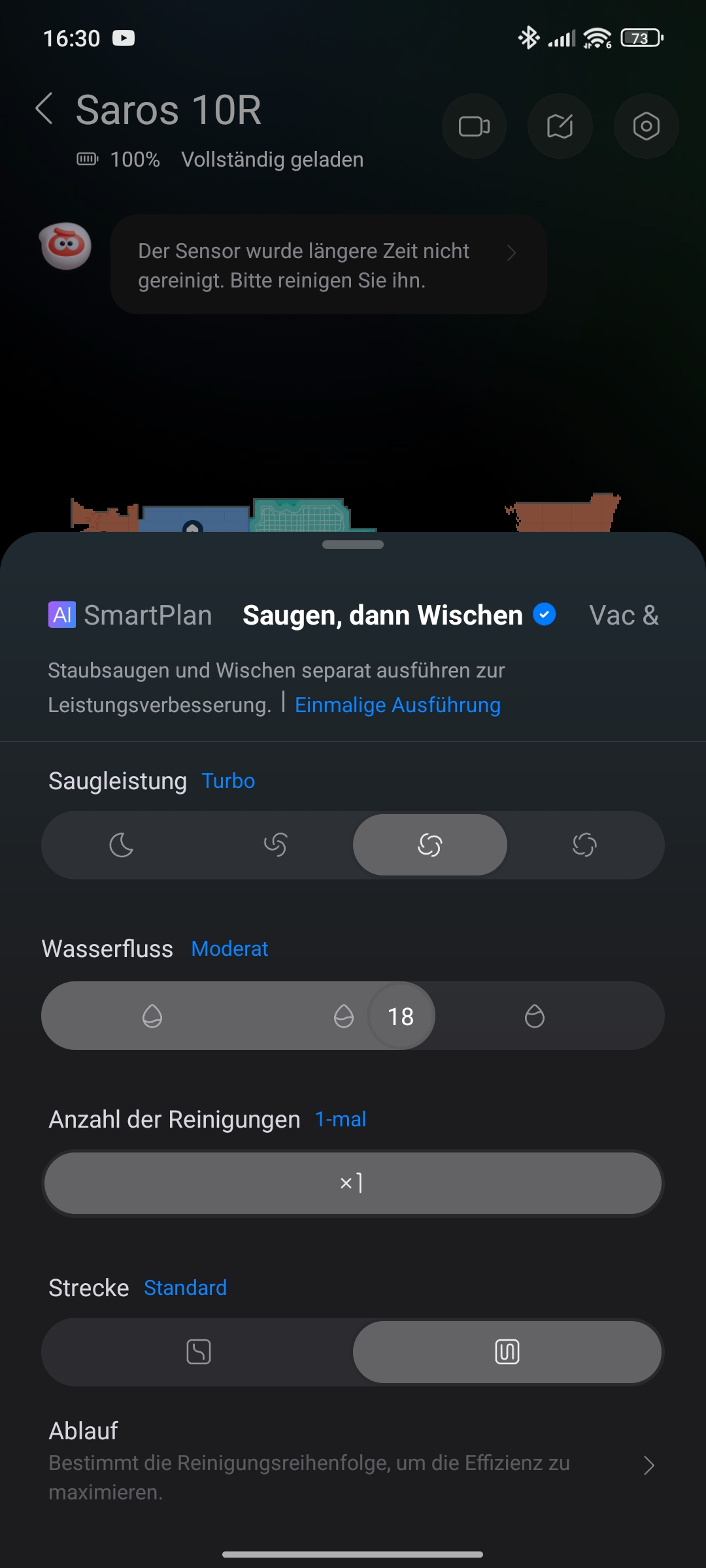Select the Vac & mode tab
Image resolution: width=706 pixels, height=1568 pixels.
pos(623,615)
